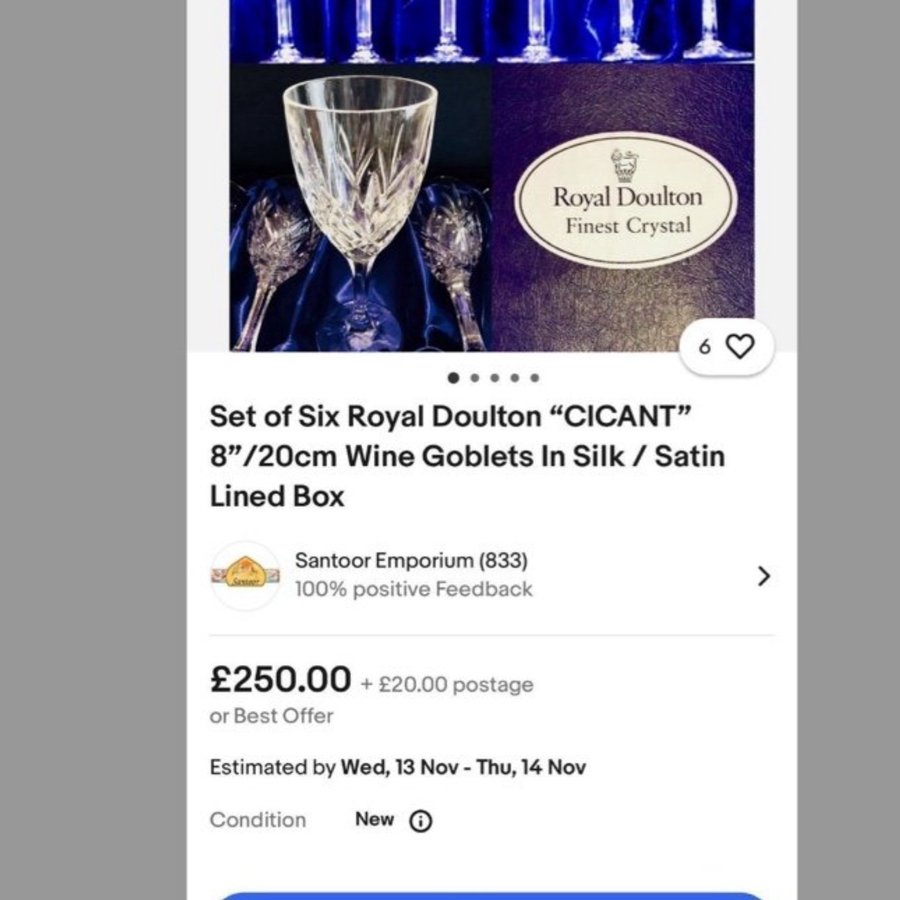Tap the image page indicator dots
This screenshot has height=900, width=900.
pyautogui.click(x=494, y=378)
